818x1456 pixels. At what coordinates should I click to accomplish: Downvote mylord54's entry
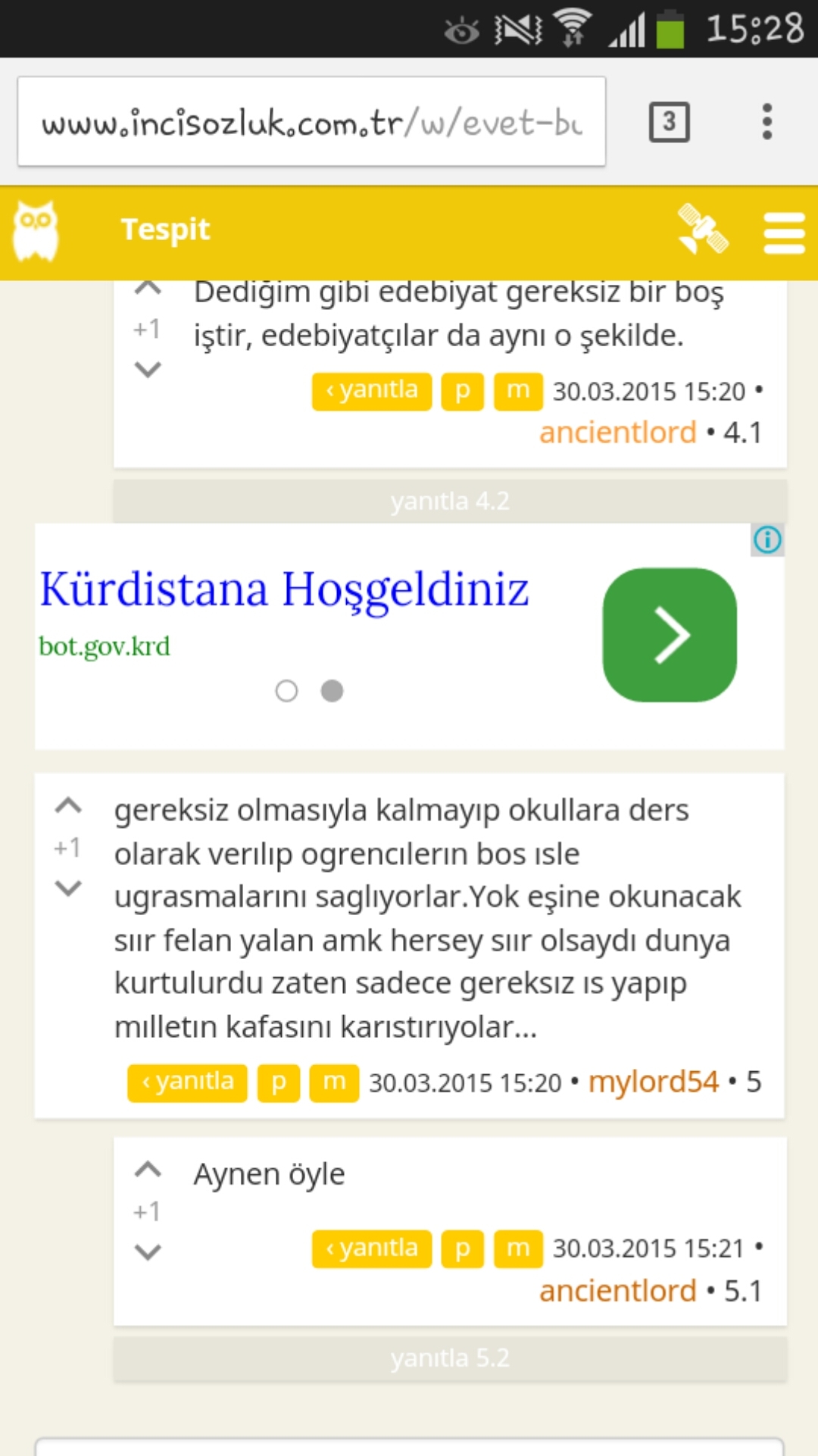tap(68, 888)
